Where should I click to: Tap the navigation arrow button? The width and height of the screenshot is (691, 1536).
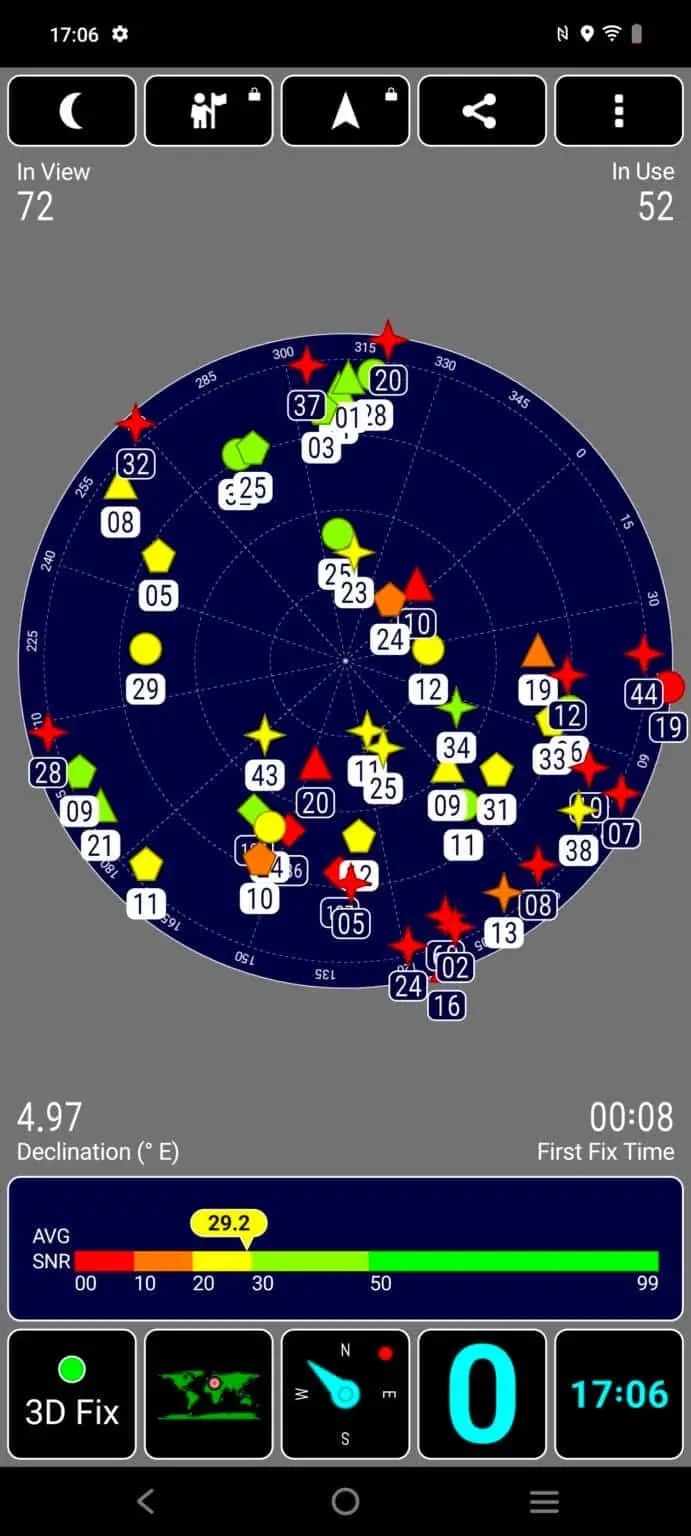[345, 111]
